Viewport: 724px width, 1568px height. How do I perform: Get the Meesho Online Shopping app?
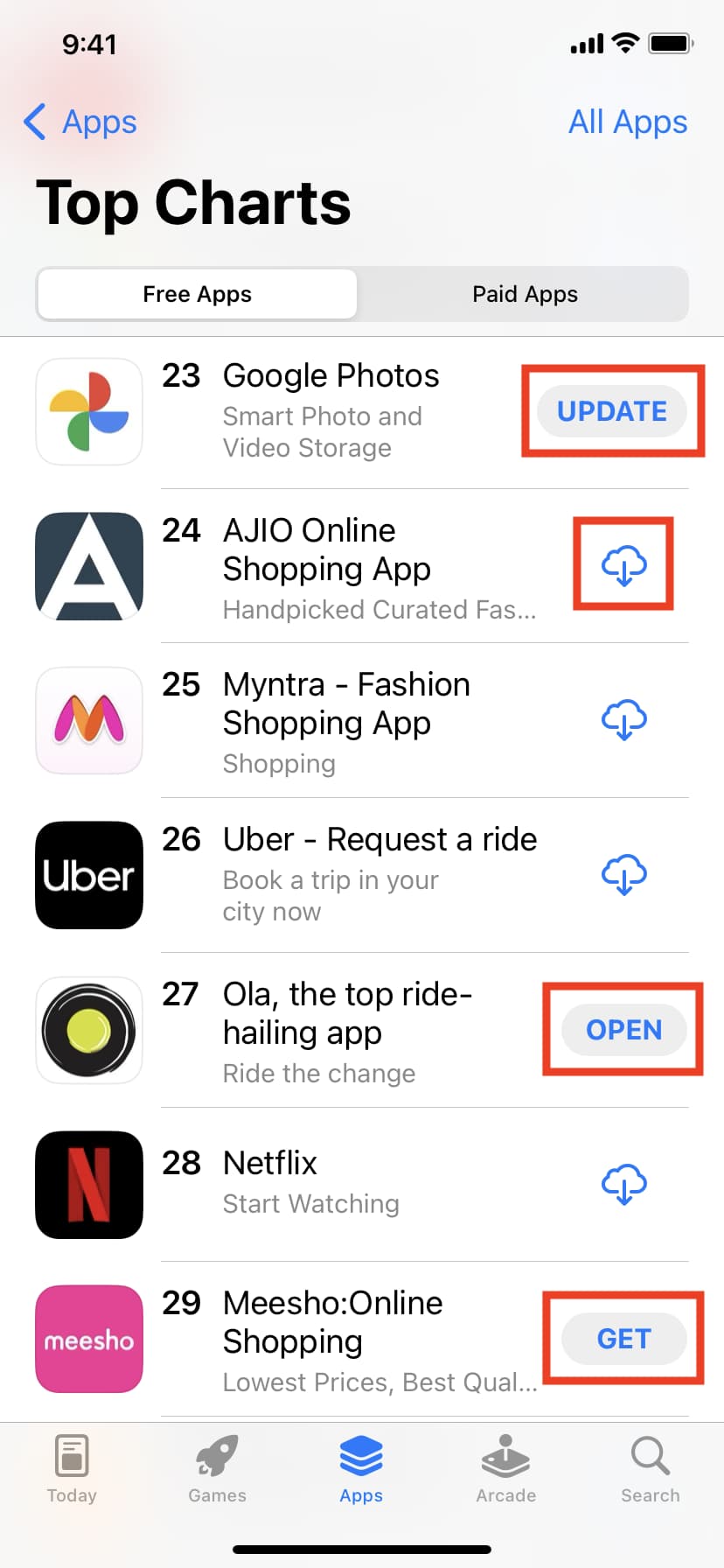(x=623, y=1339)
